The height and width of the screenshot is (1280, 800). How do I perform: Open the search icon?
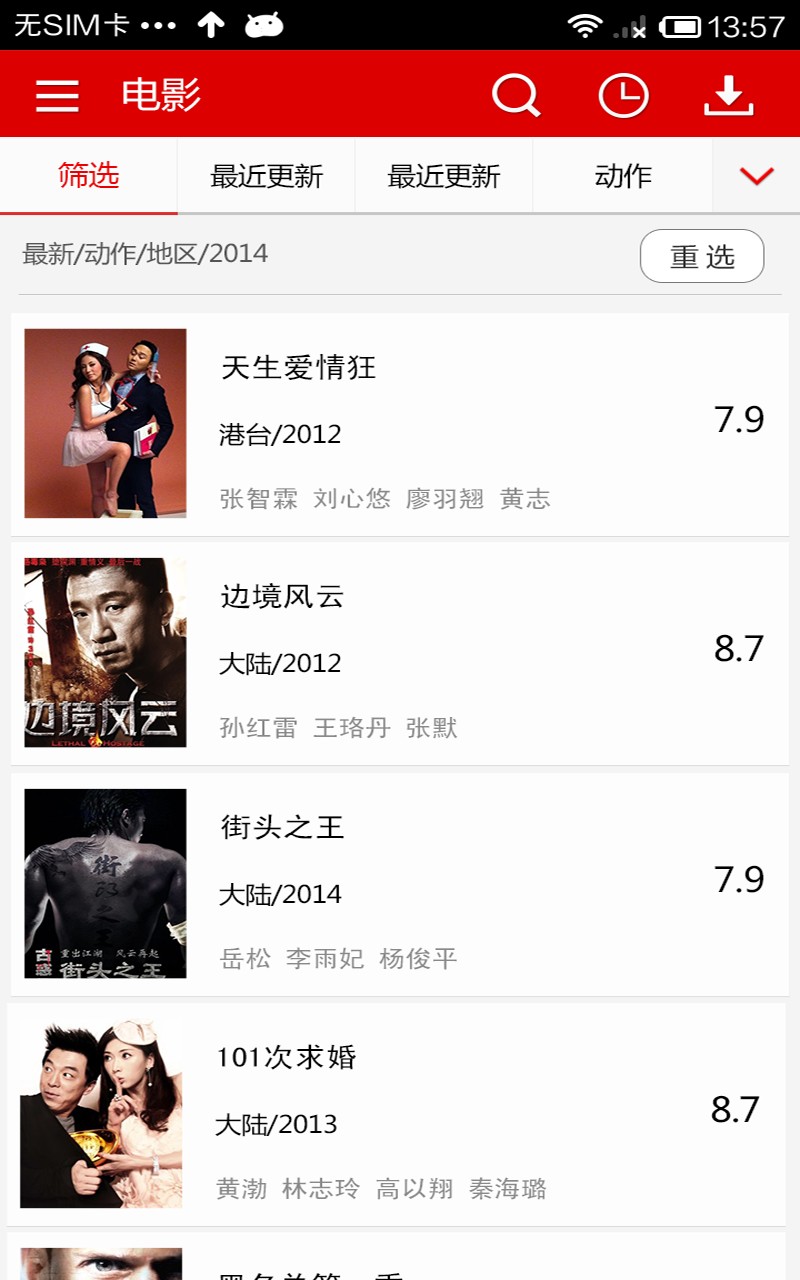[x=516, y=96]
